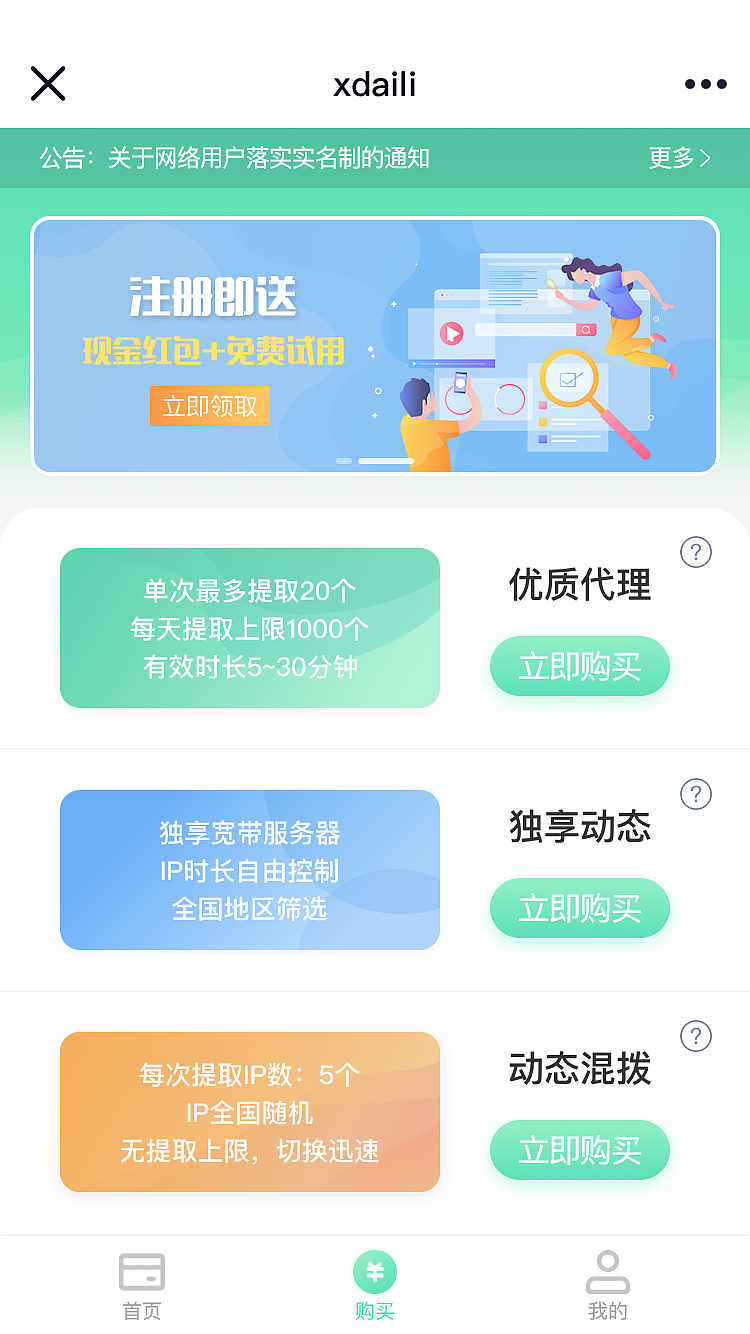This screenshot has height=1334, width=750.
Task: Buy the 动态混拨 plan
Action: point(579,1150)
